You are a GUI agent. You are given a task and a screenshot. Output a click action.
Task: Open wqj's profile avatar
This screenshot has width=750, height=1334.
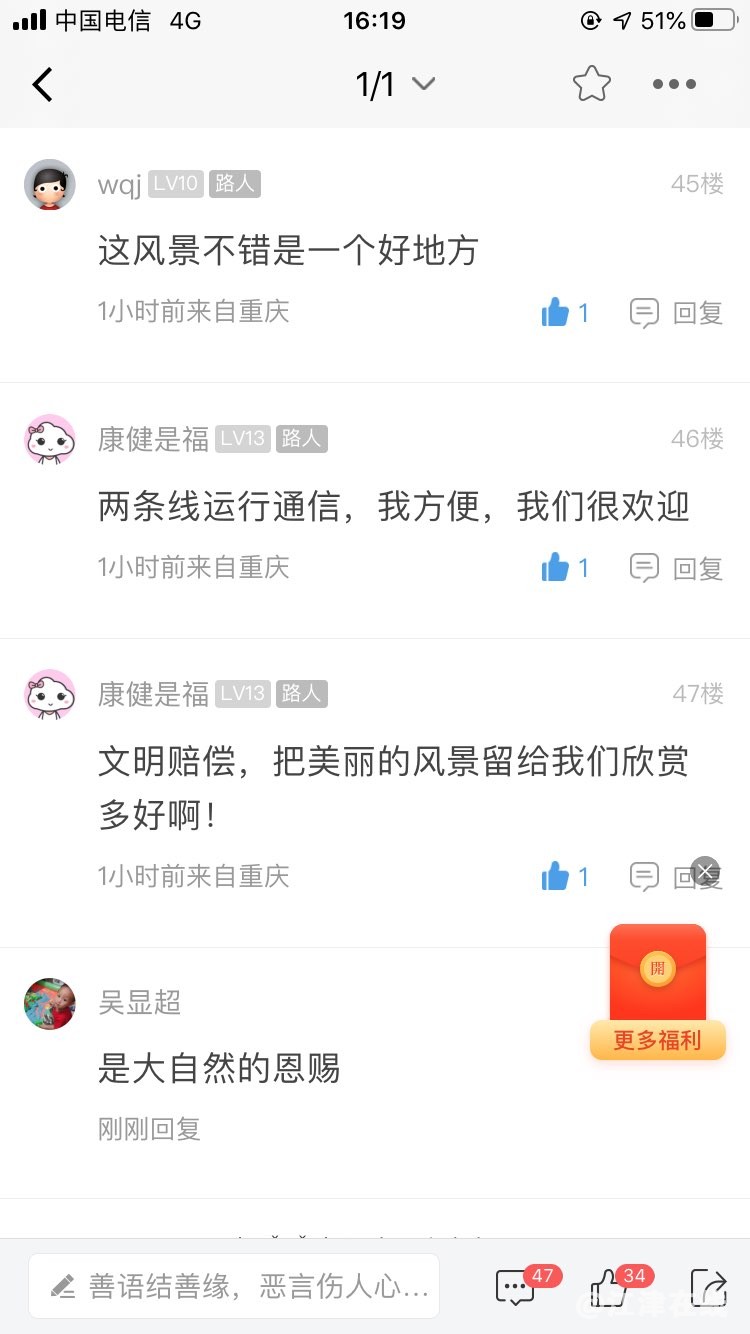pyautogui.click(x=50, y=185)
